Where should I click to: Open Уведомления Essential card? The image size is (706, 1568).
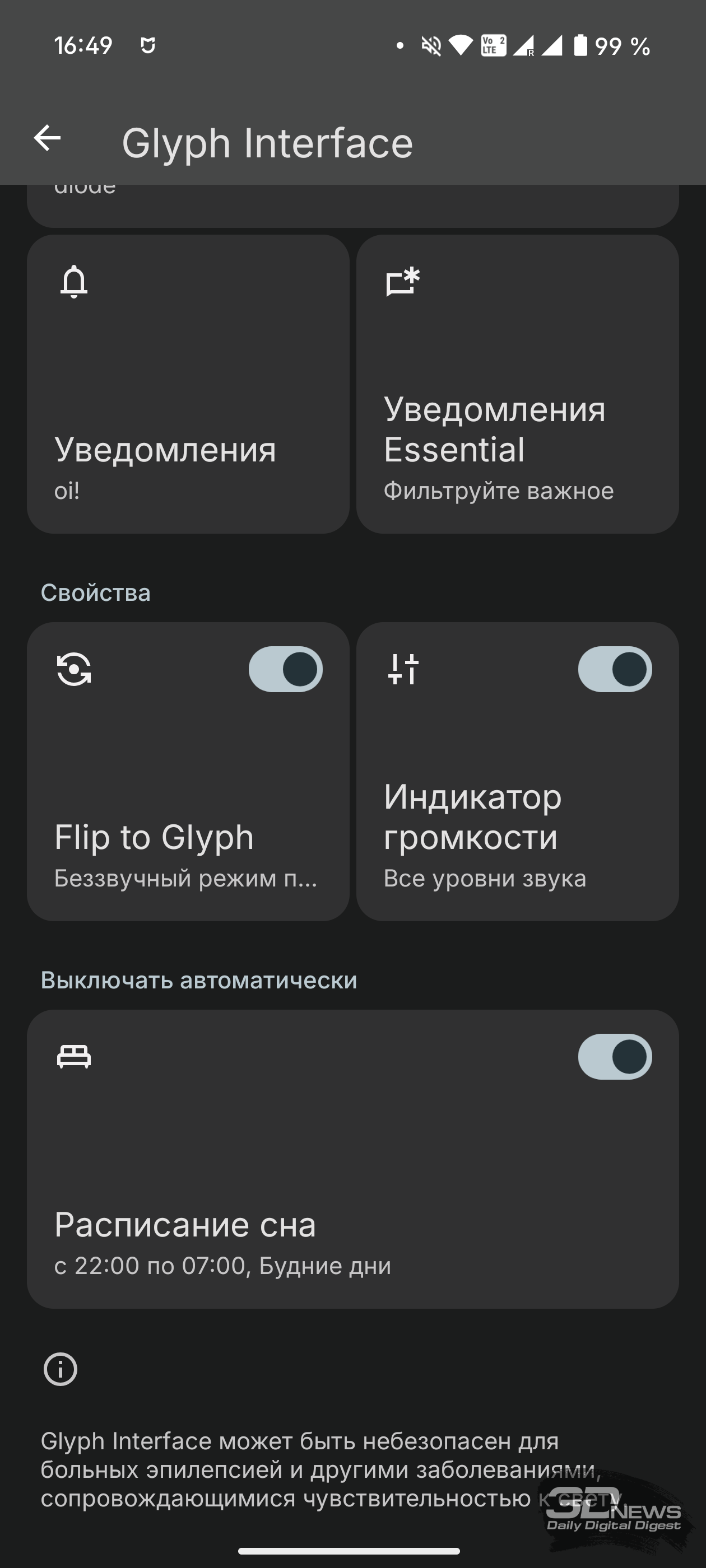(517, 384)
